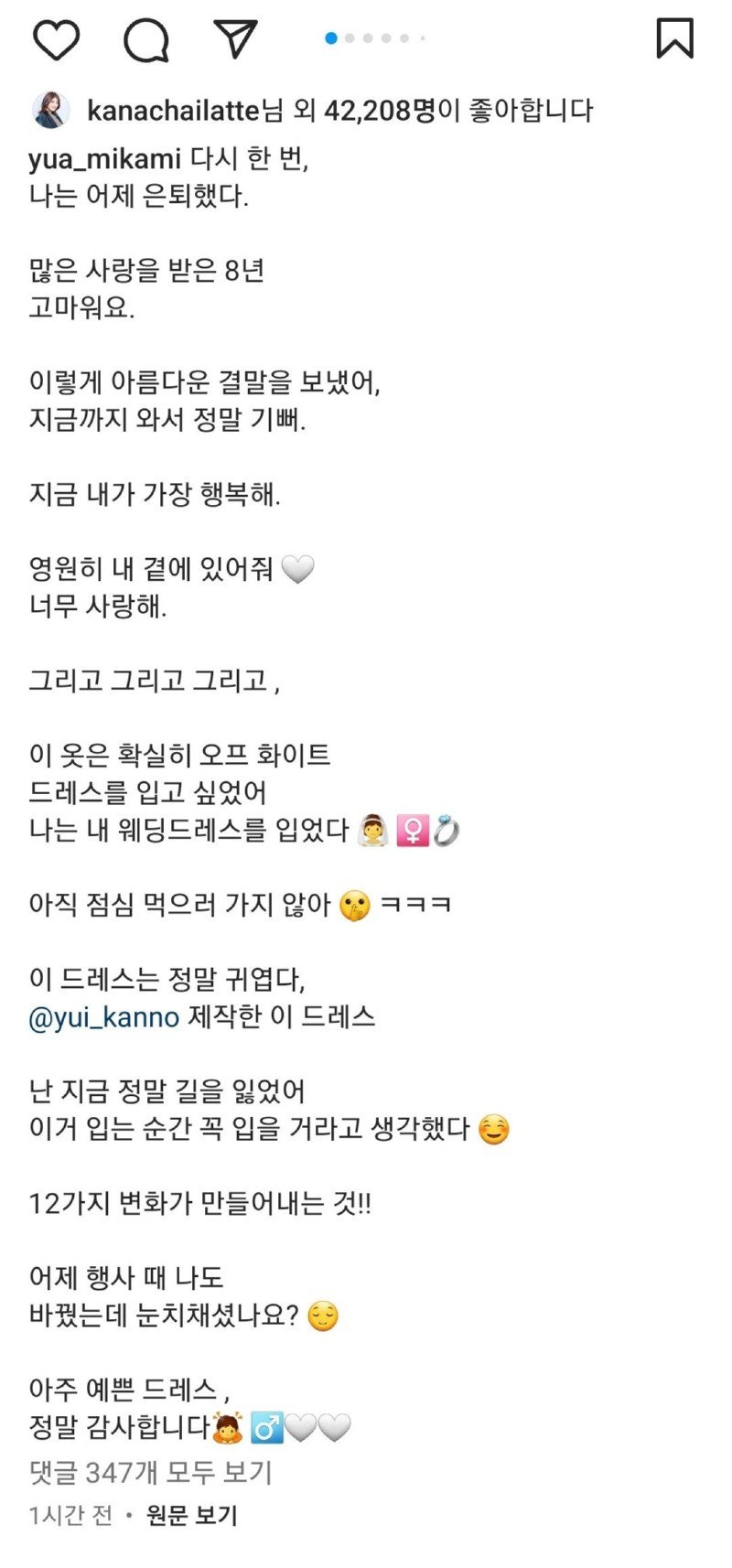Open yua_mikami's profile from the caption
Screen dimensions: 732x1568
104,159
